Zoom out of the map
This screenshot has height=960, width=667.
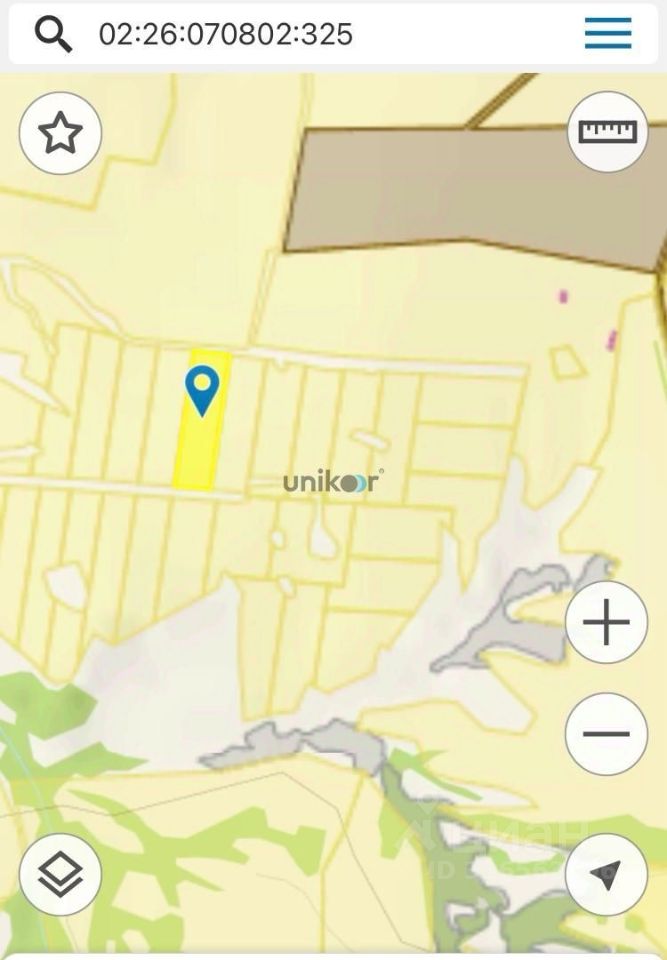point(606,733)
